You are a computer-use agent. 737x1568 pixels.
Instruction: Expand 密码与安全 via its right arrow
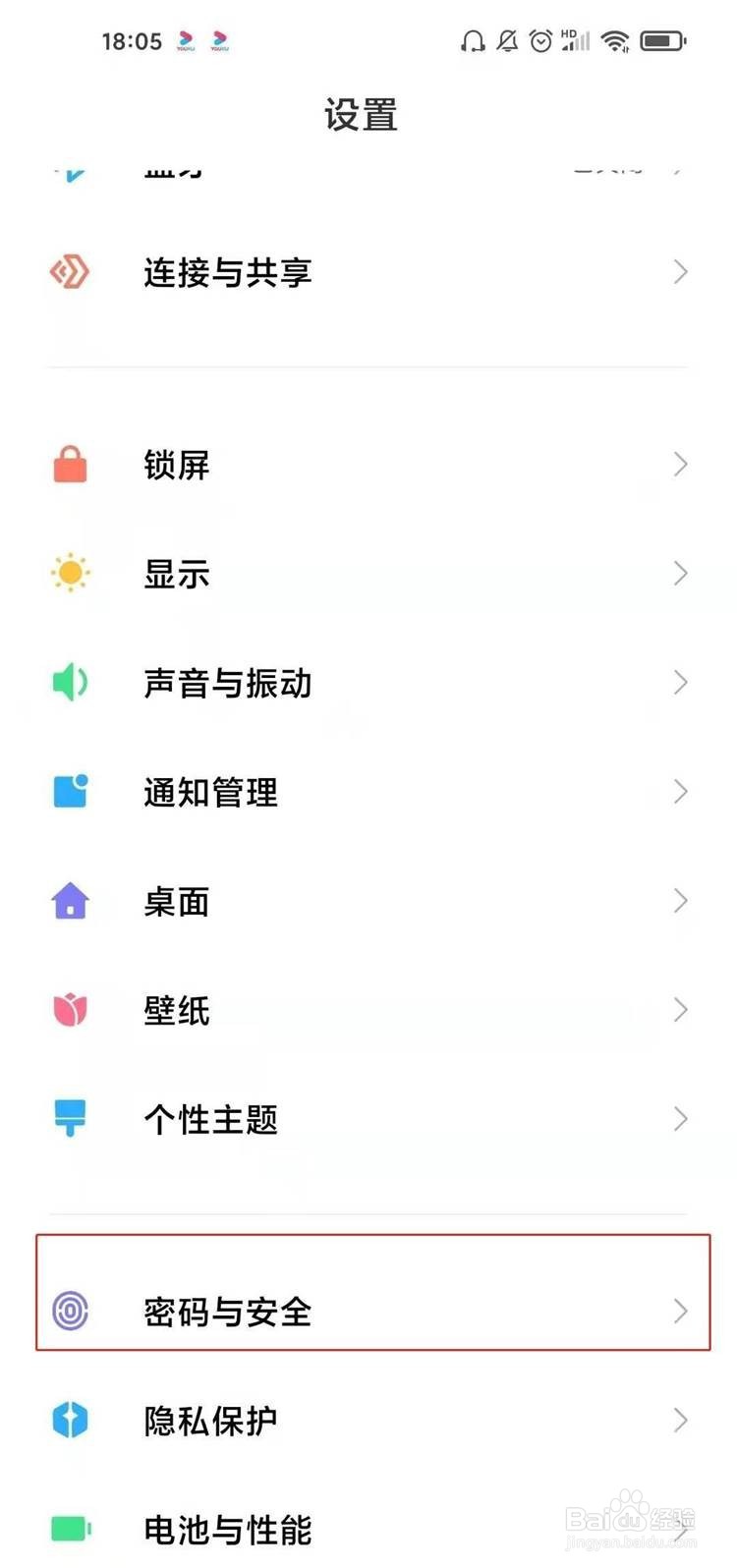(680, 1310)
